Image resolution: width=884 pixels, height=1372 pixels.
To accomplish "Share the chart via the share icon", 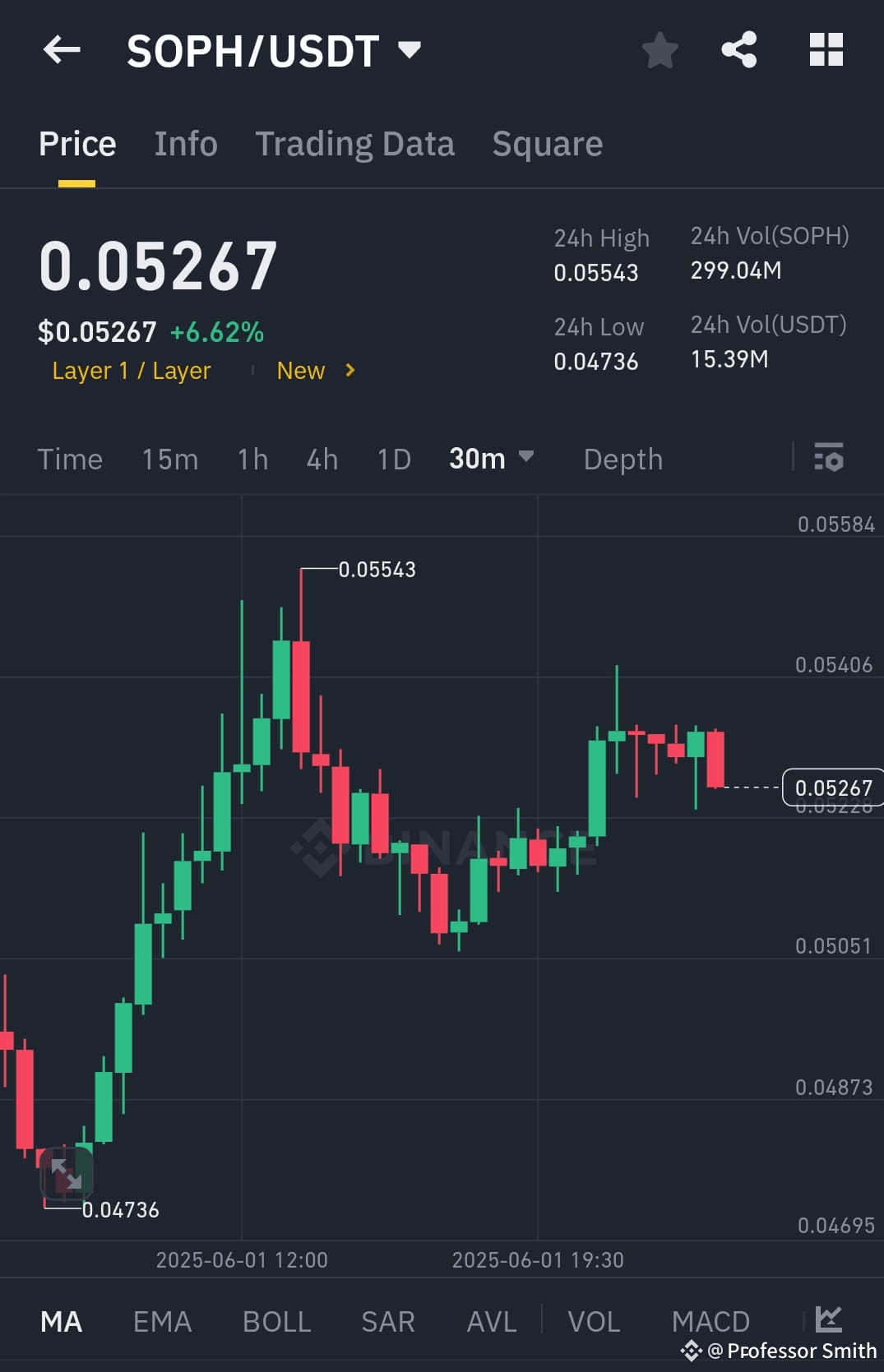I will (x=738, y=50).
